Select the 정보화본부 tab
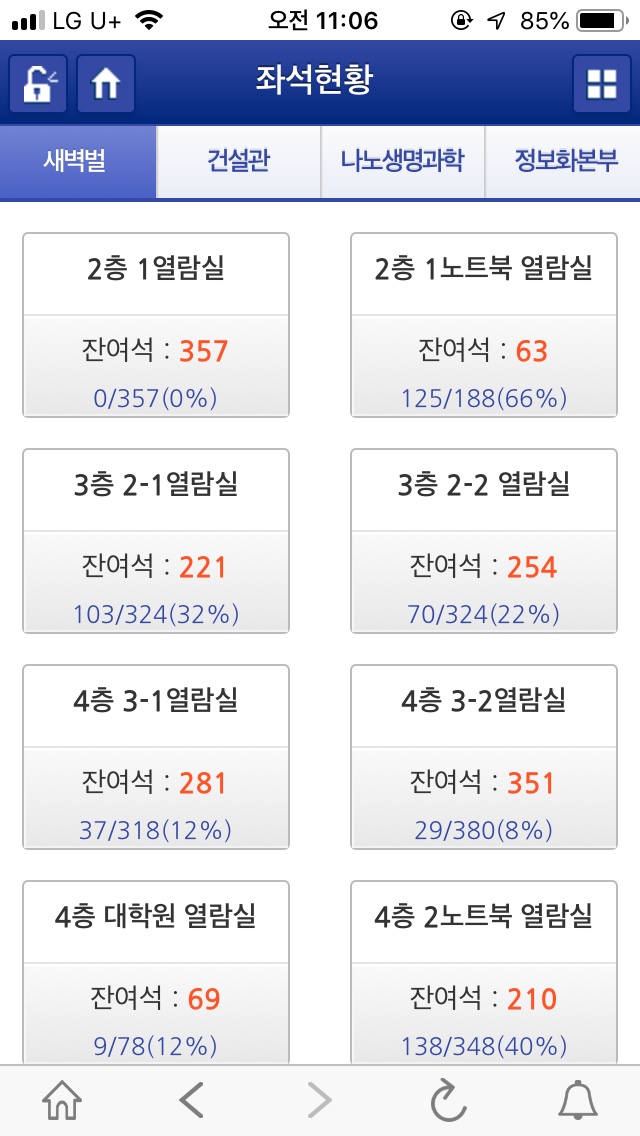 point(564,162)
